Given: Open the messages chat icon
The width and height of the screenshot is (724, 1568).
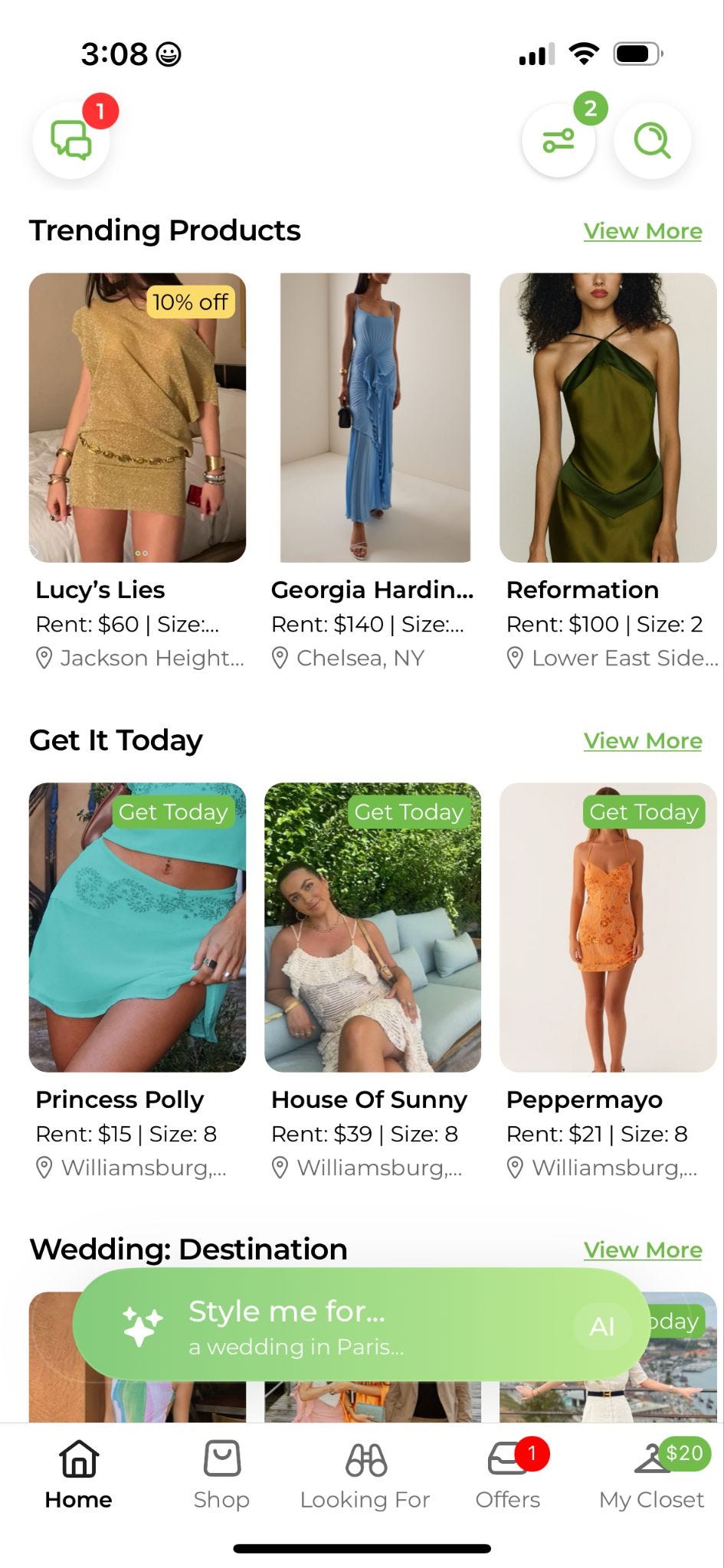Looking at the screenshot, I should 71,140.
